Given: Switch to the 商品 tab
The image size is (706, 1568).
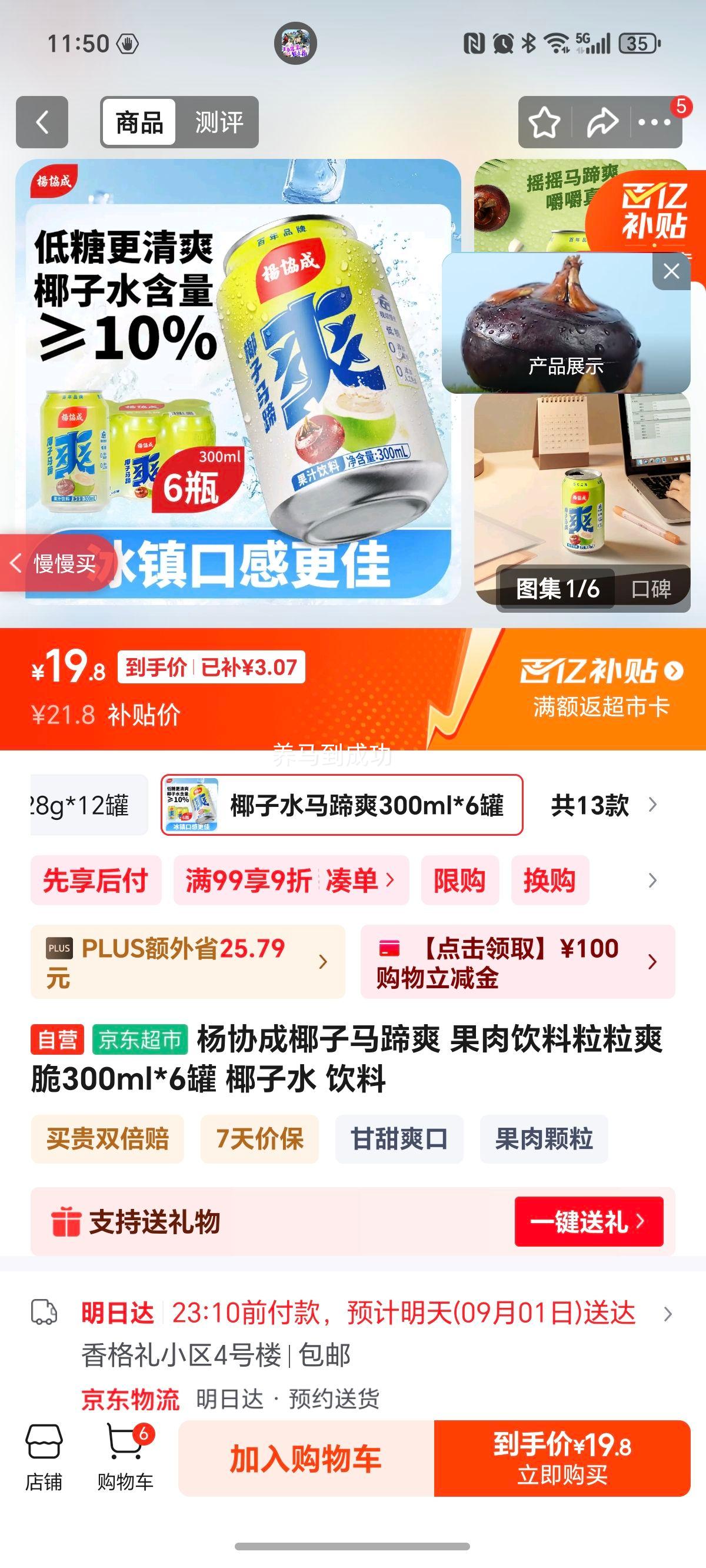Looking at the screenshot, I should point(138,122).
